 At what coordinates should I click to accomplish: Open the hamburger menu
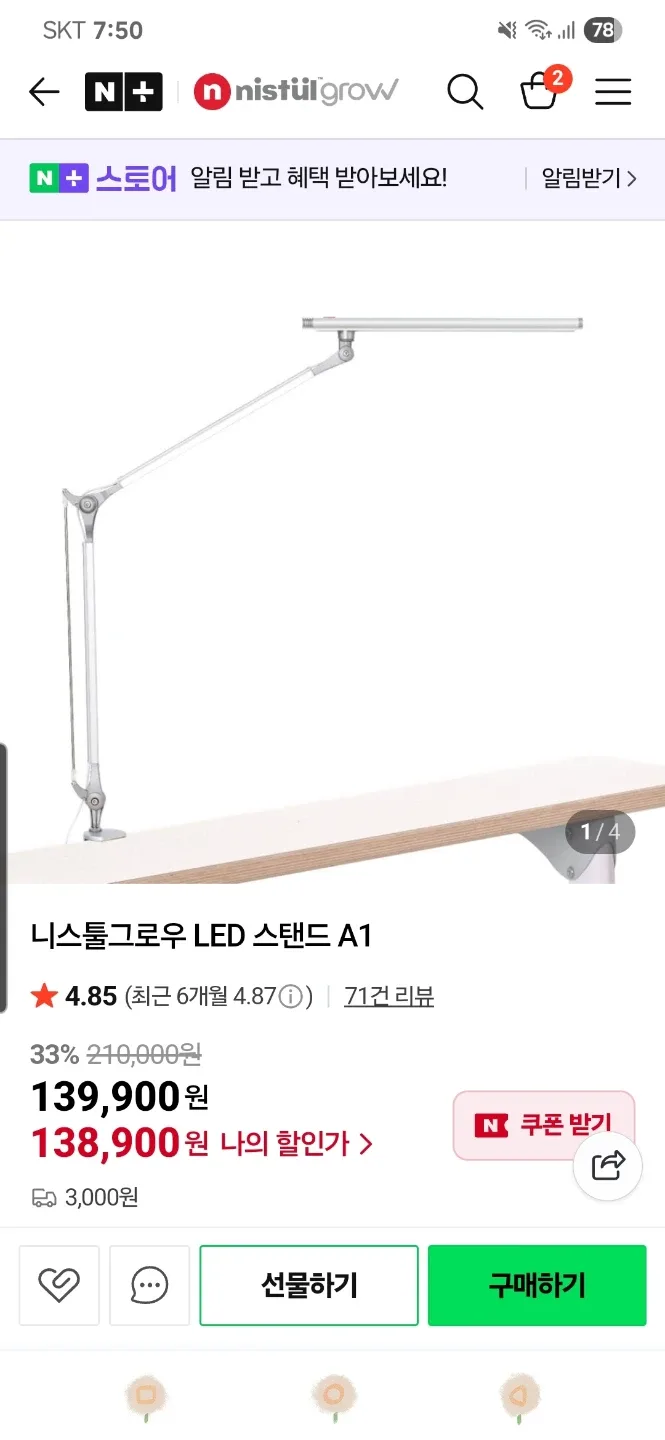[613, 92]
